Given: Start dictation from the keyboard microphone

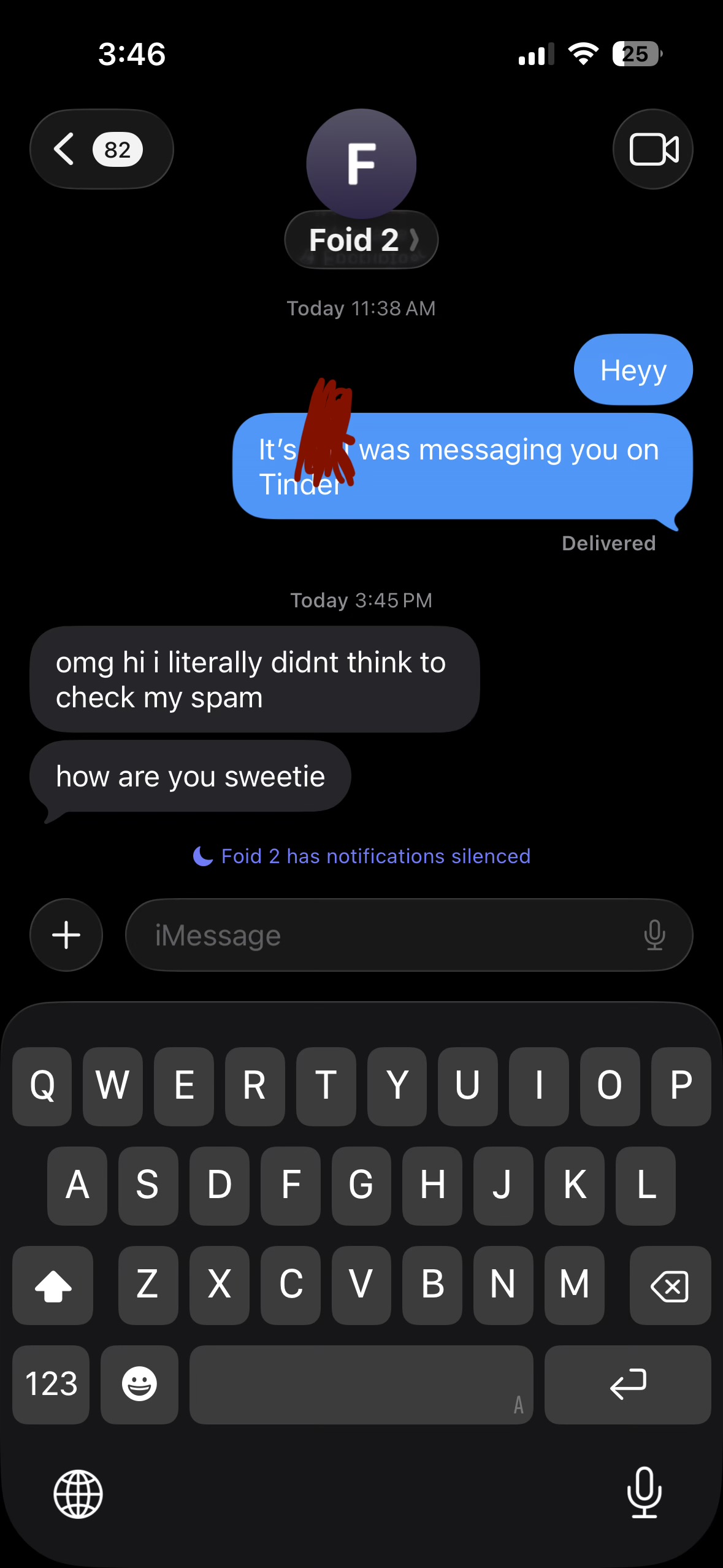Looking at the screenshot, I should tap(645, 1493).
